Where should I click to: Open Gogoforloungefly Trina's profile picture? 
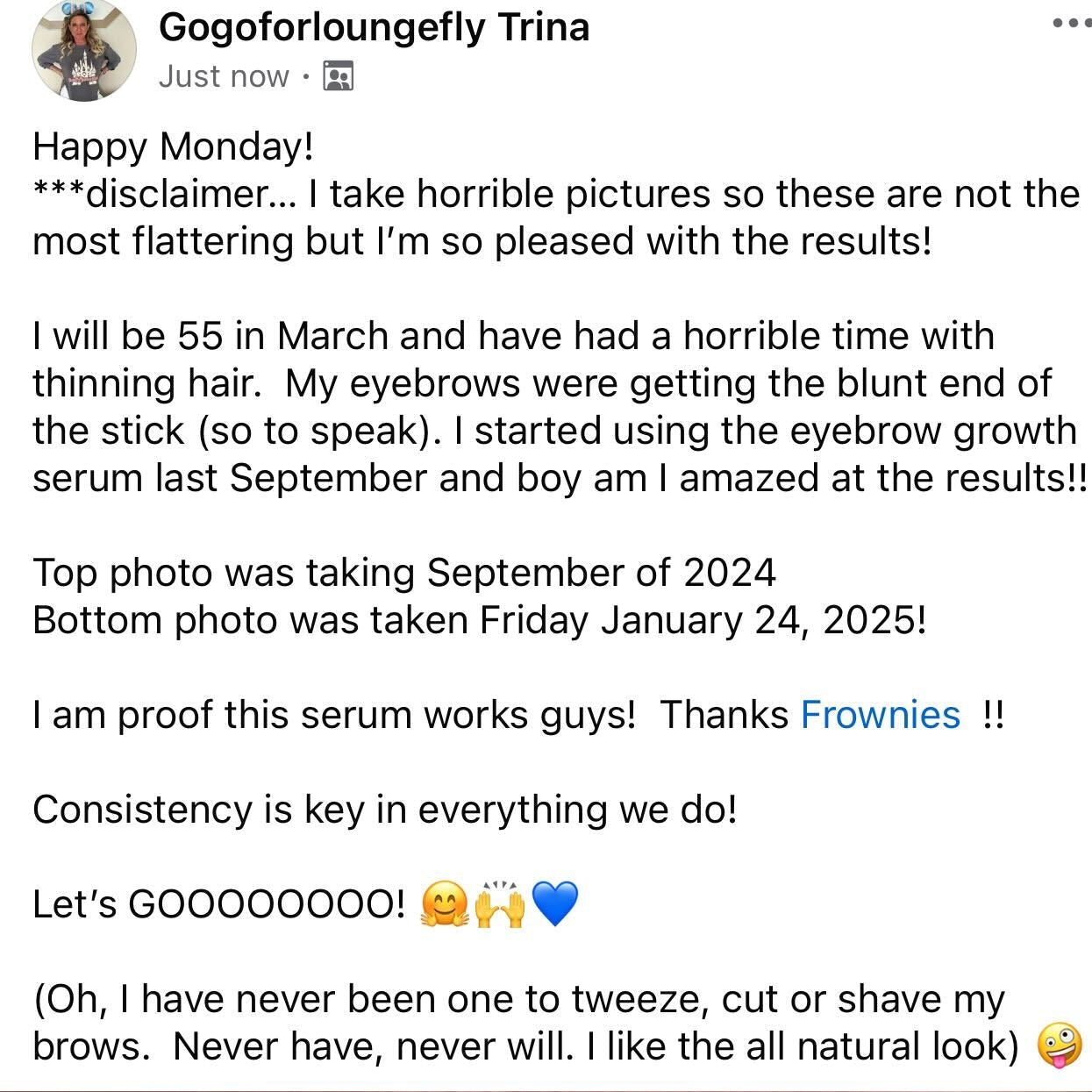click(x=84, y=51)
